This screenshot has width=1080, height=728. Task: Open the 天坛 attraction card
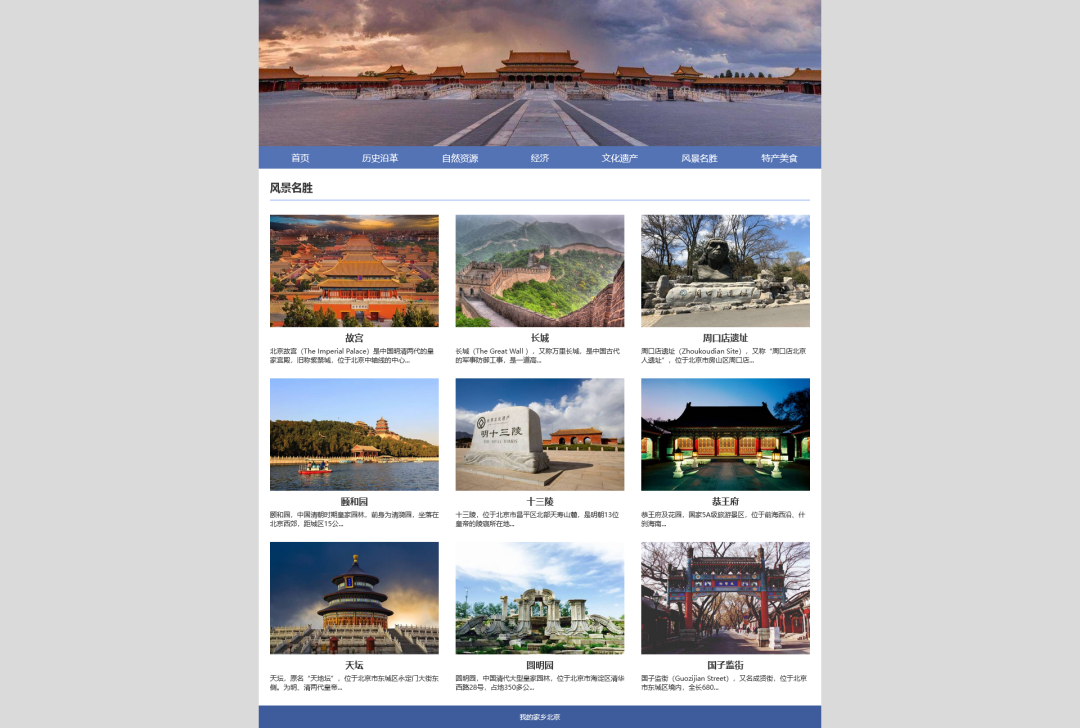pos(354,598)
